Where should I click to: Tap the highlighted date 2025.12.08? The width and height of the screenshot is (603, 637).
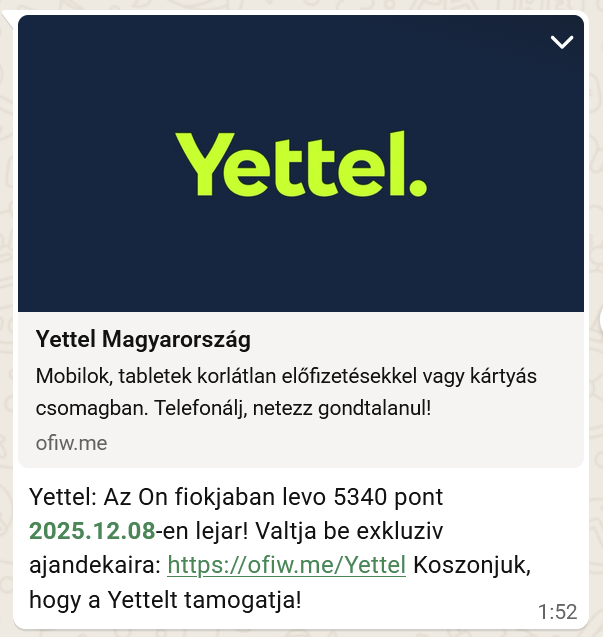(x=91, y=531)
